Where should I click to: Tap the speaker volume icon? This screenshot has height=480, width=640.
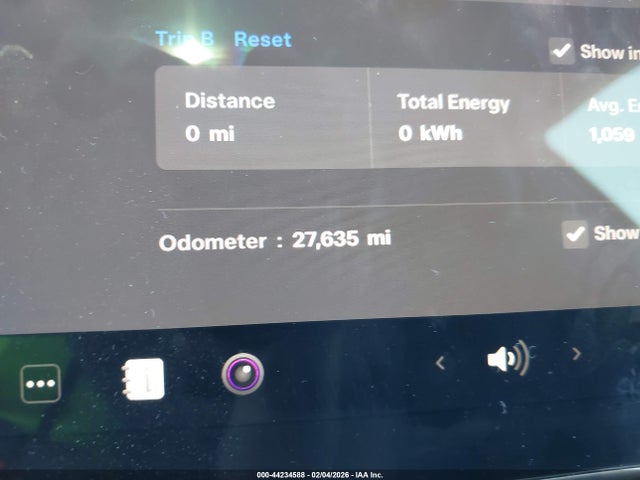click(507, 358)
